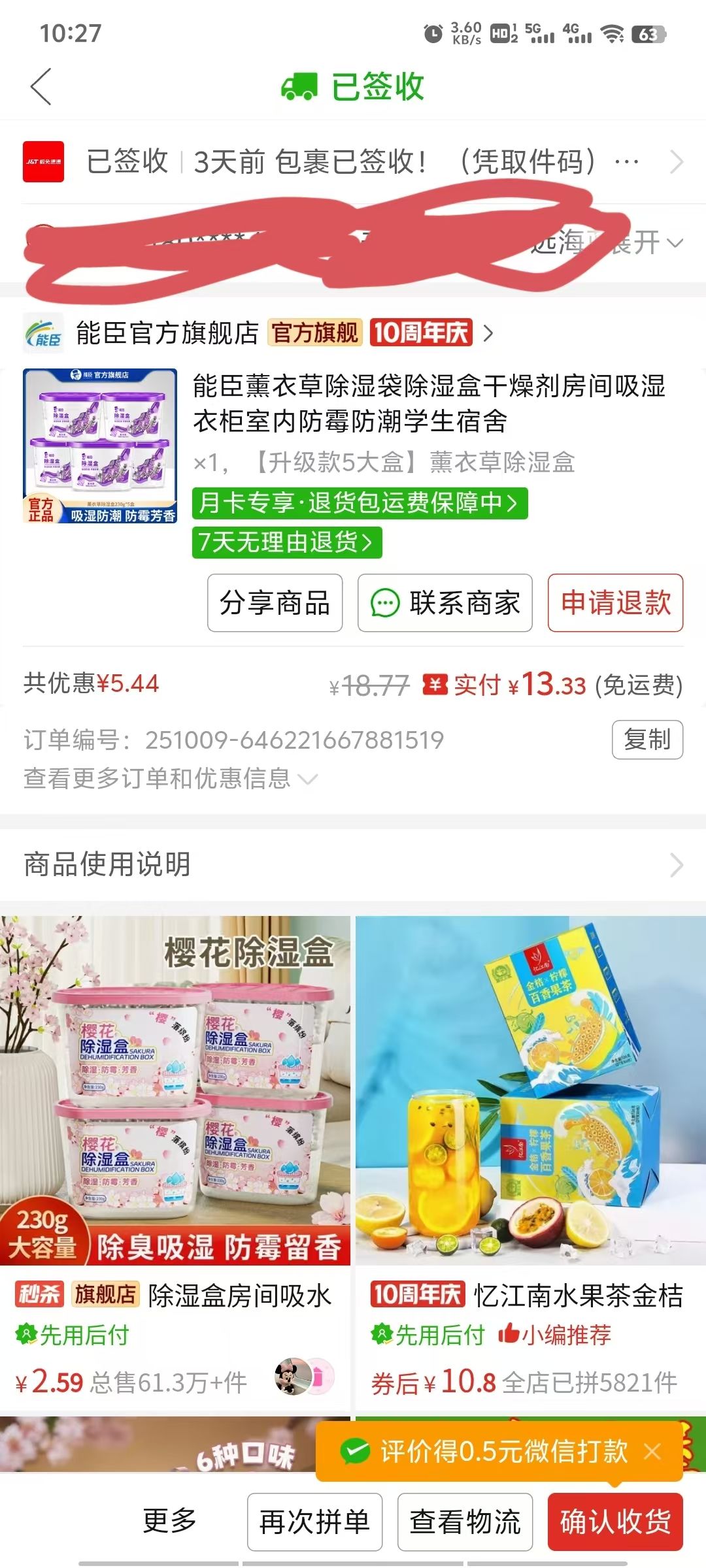
Task: Buy again with 再次拼单
Action: pyautogui.click(x=314, y=1522)
